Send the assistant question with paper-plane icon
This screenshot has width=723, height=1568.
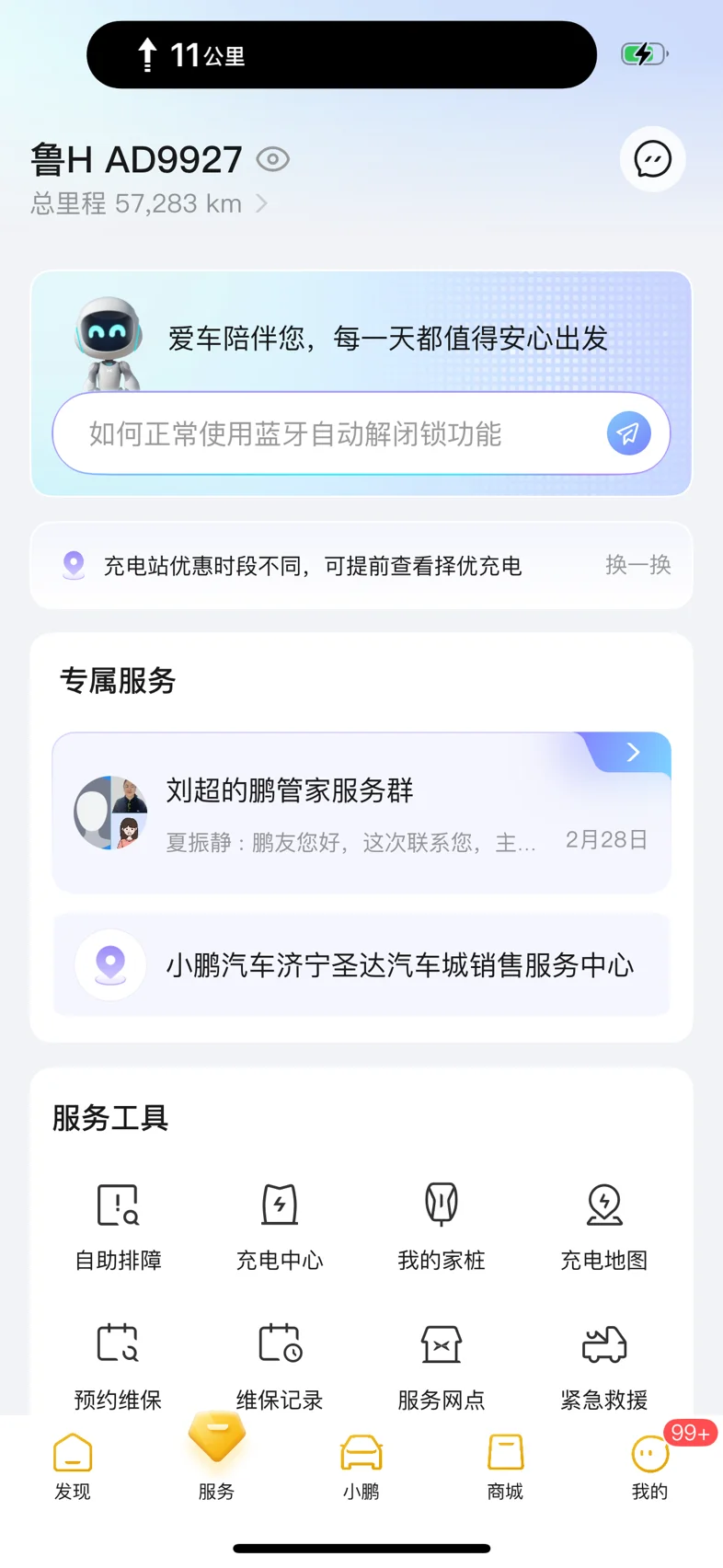629,433
